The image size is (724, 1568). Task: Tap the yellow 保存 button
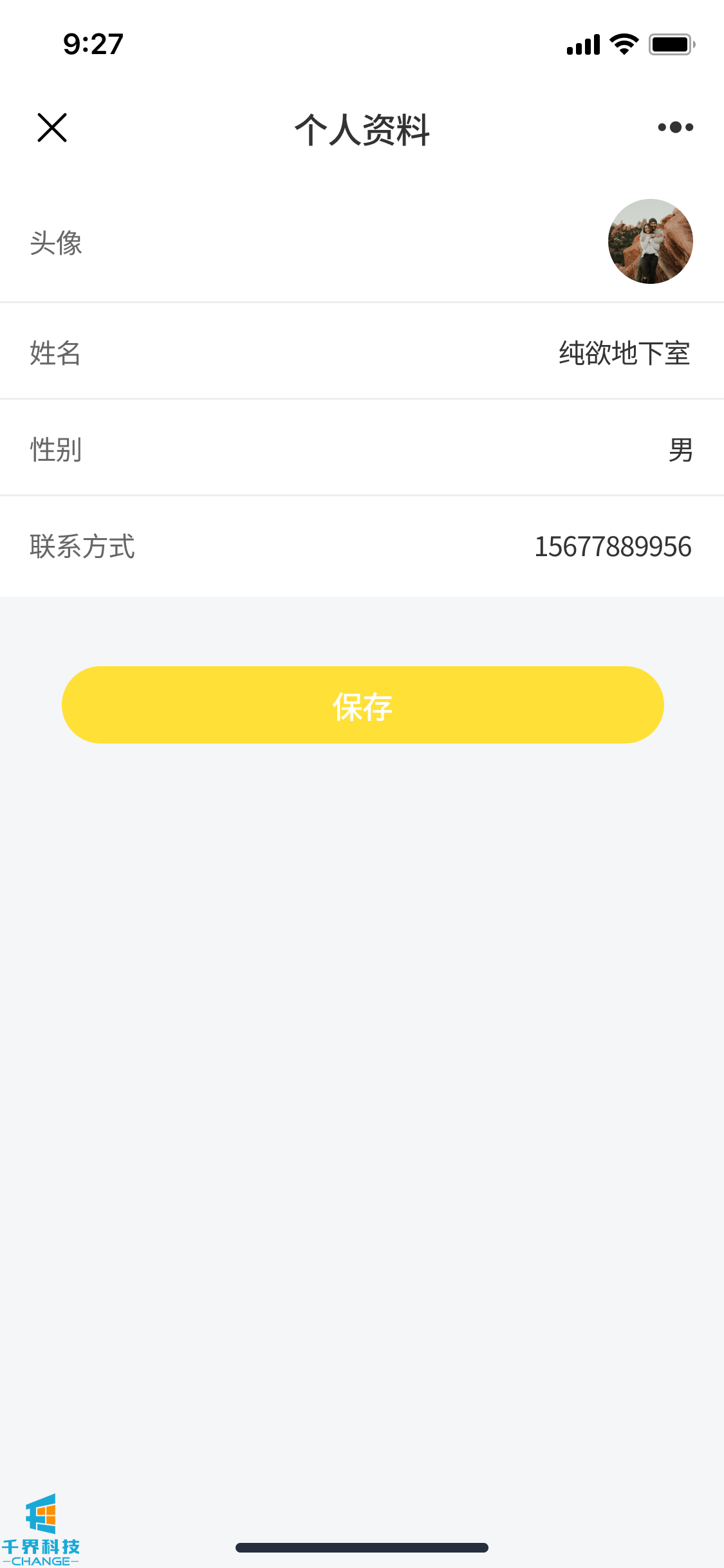362,705
